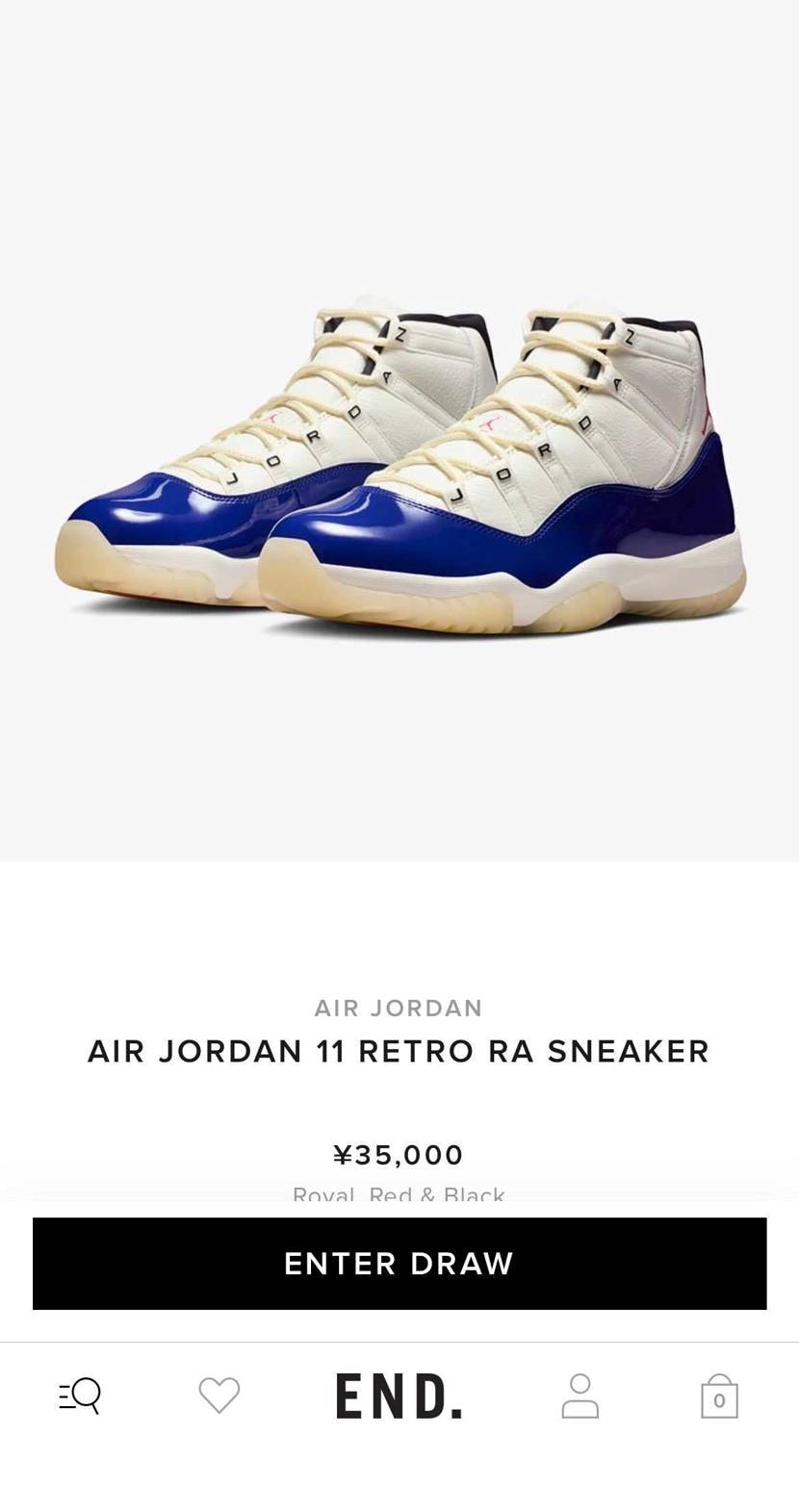This screenshot has height=1512, width=799.
Task: Open the Air Jordan brand link
Action: pyautogui.click(x=399, y=1008)
